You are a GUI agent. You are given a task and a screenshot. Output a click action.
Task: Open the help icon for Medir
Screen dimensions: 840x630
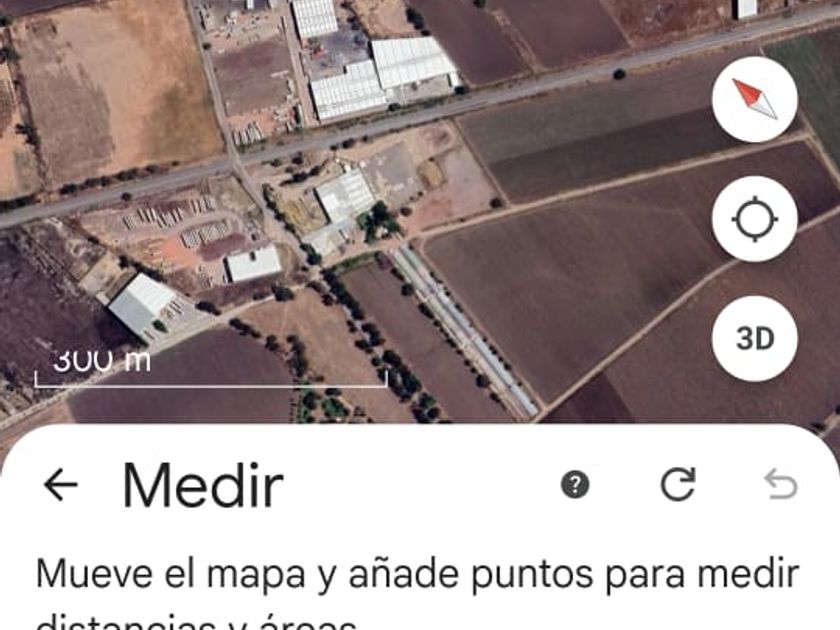click(x=574, y=486)
